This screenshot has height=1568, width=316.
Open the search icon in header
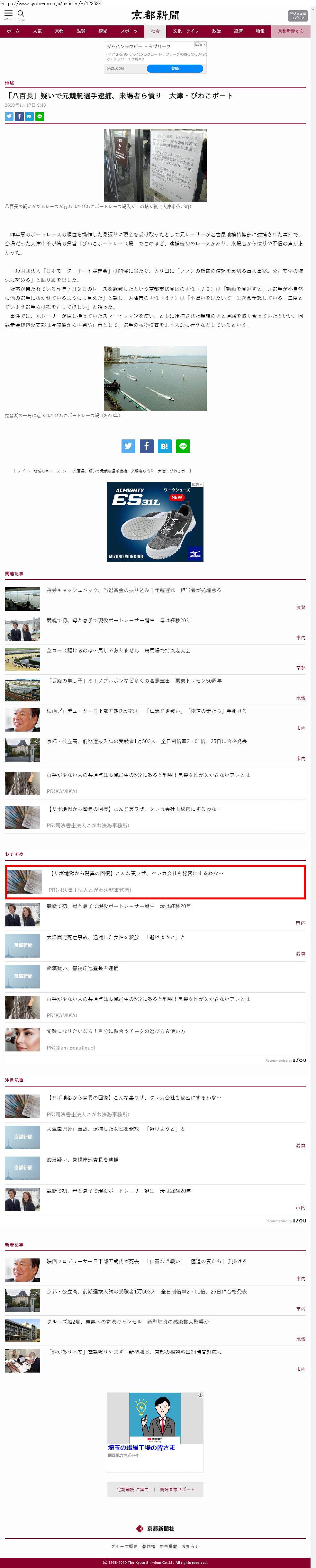21,14
